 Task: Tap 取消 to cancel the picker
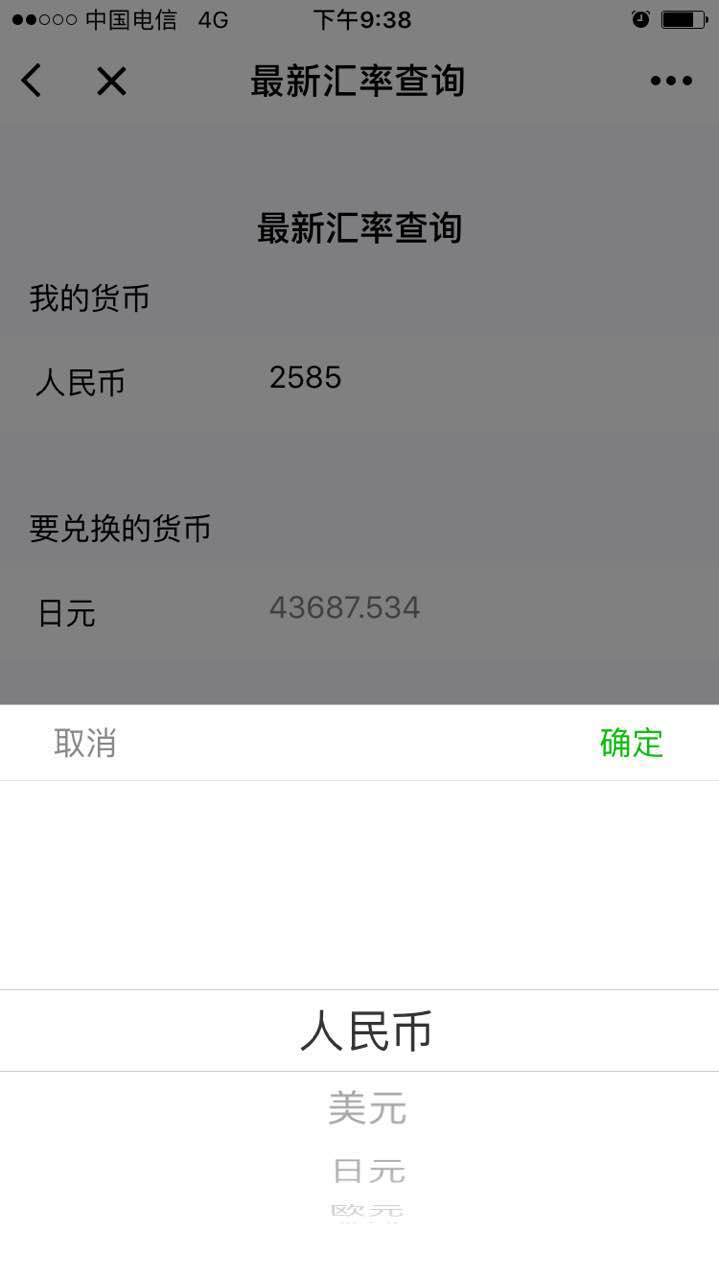click(85, 743)
